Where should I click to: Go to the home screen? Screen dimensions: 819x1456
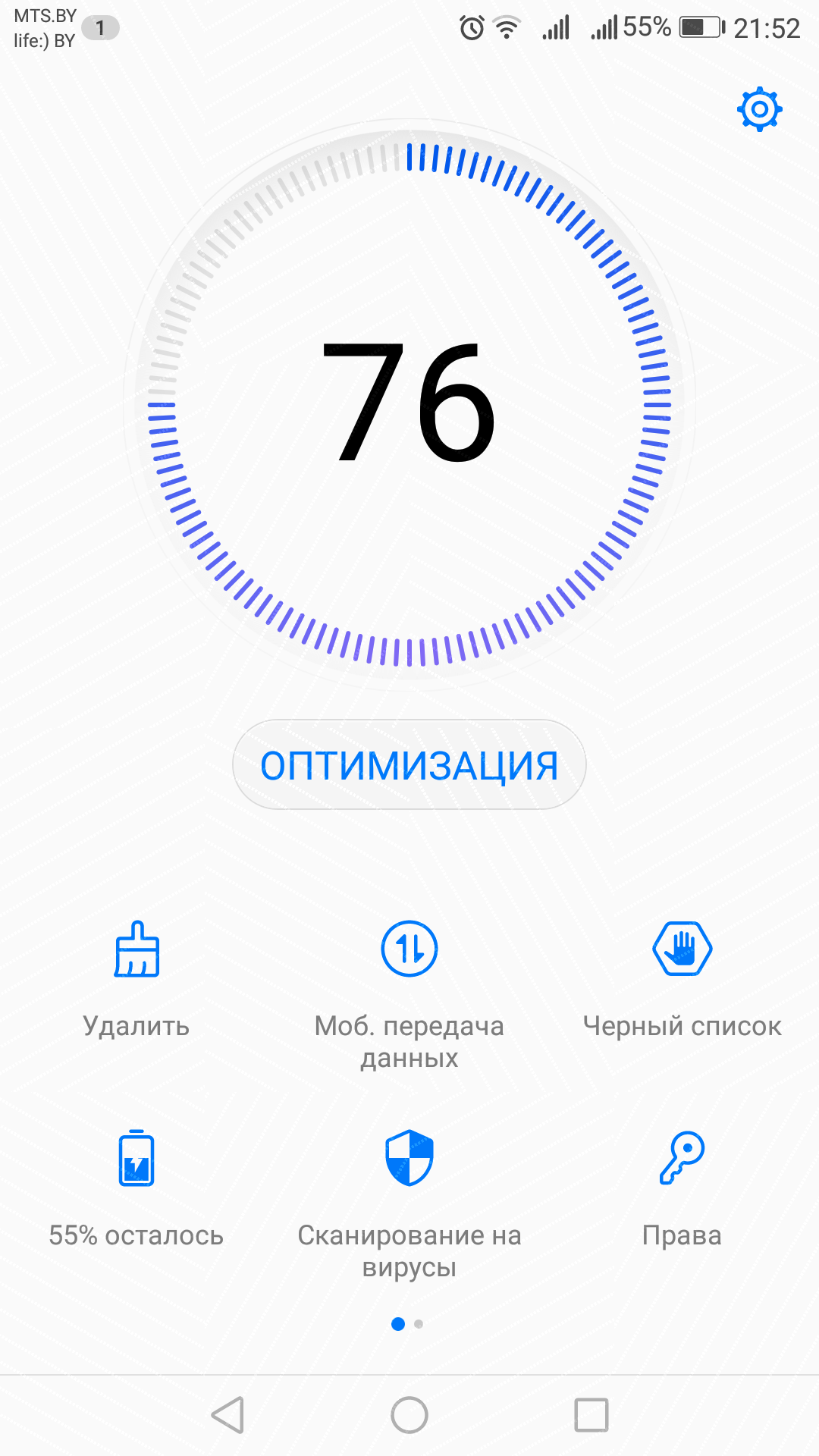tap(409, 1415)
